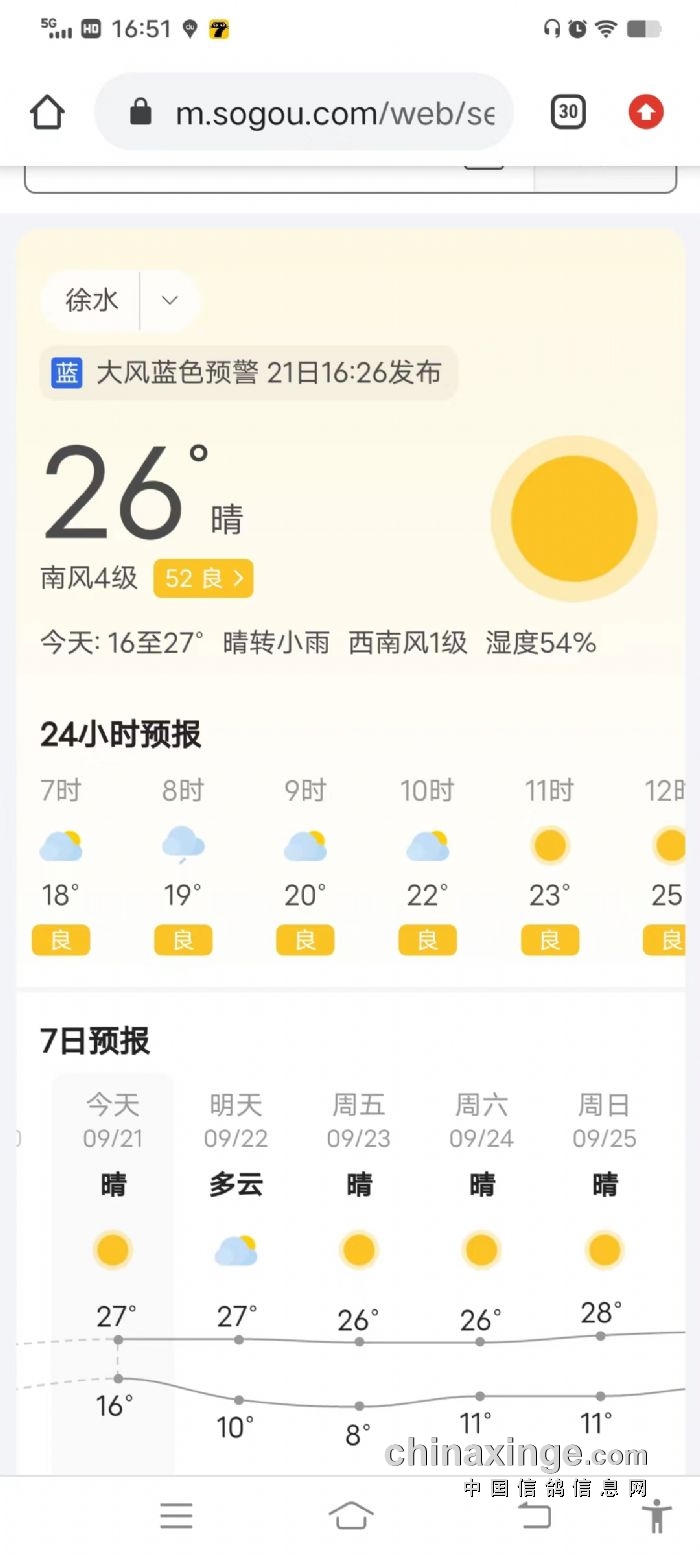Open the tab switcher showing 30 tabs
Screen dimensions: 700x1556
(x=568, y=112)
